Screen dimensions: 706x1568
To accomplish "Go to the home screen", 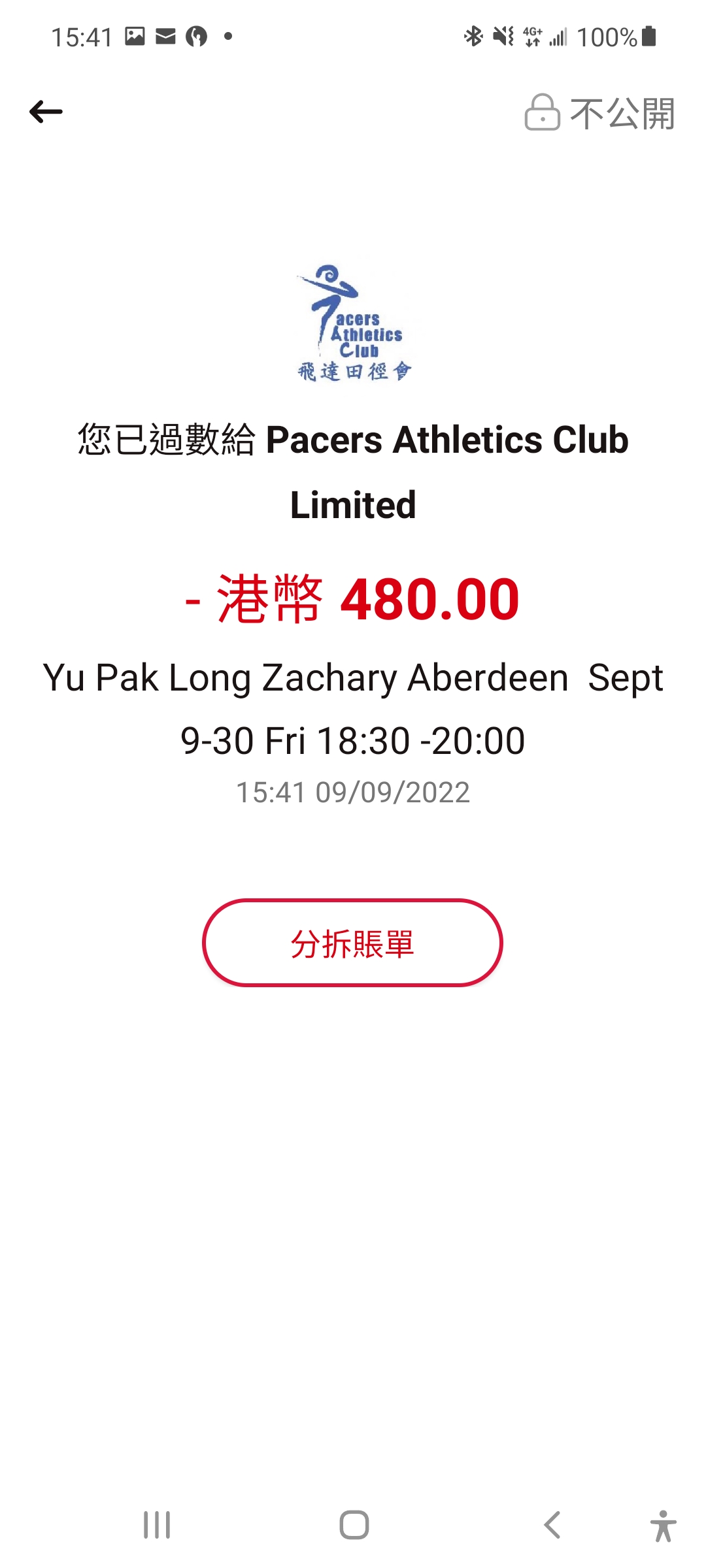I will click(354, 1525).
